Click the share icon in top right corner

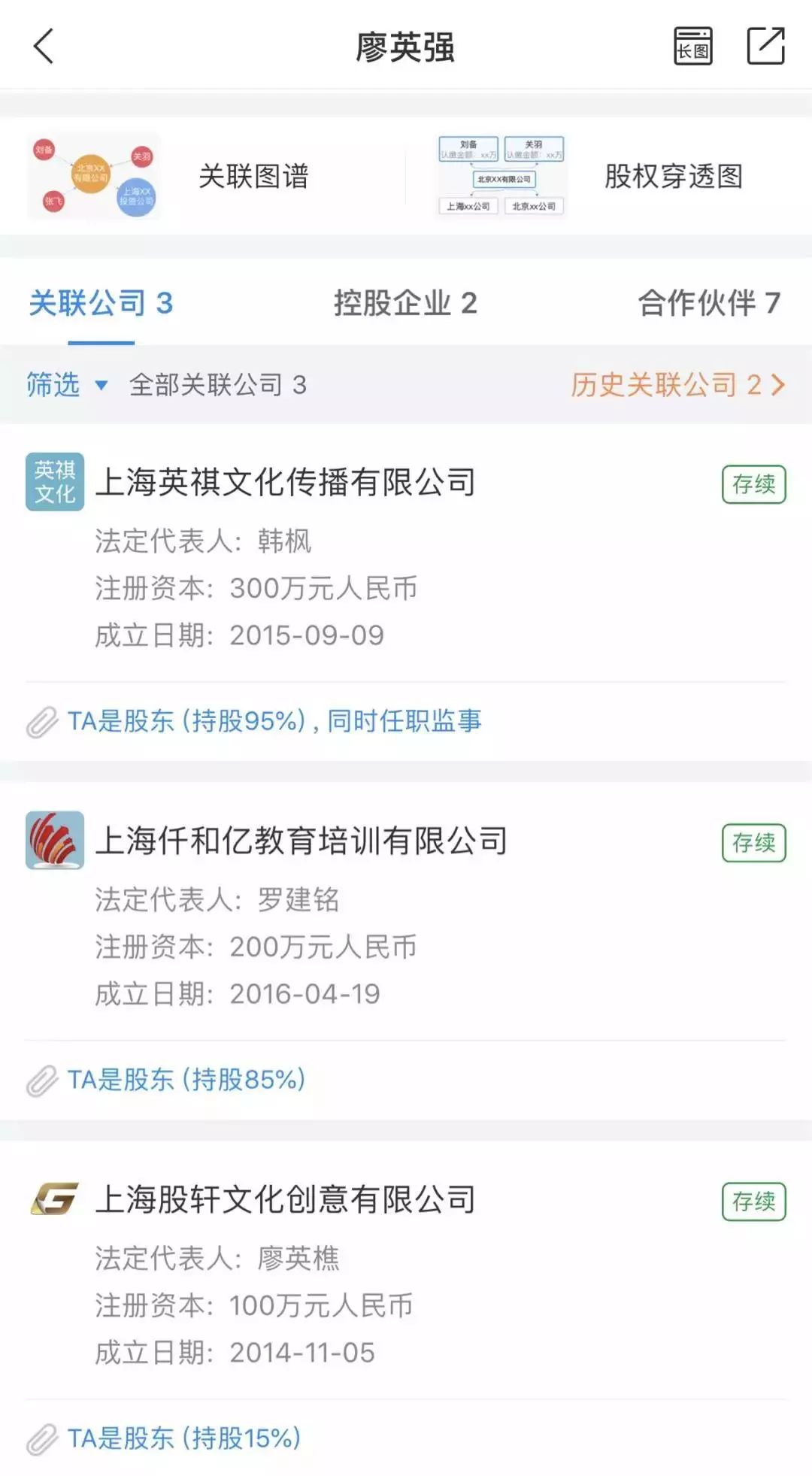click(765, 47)
